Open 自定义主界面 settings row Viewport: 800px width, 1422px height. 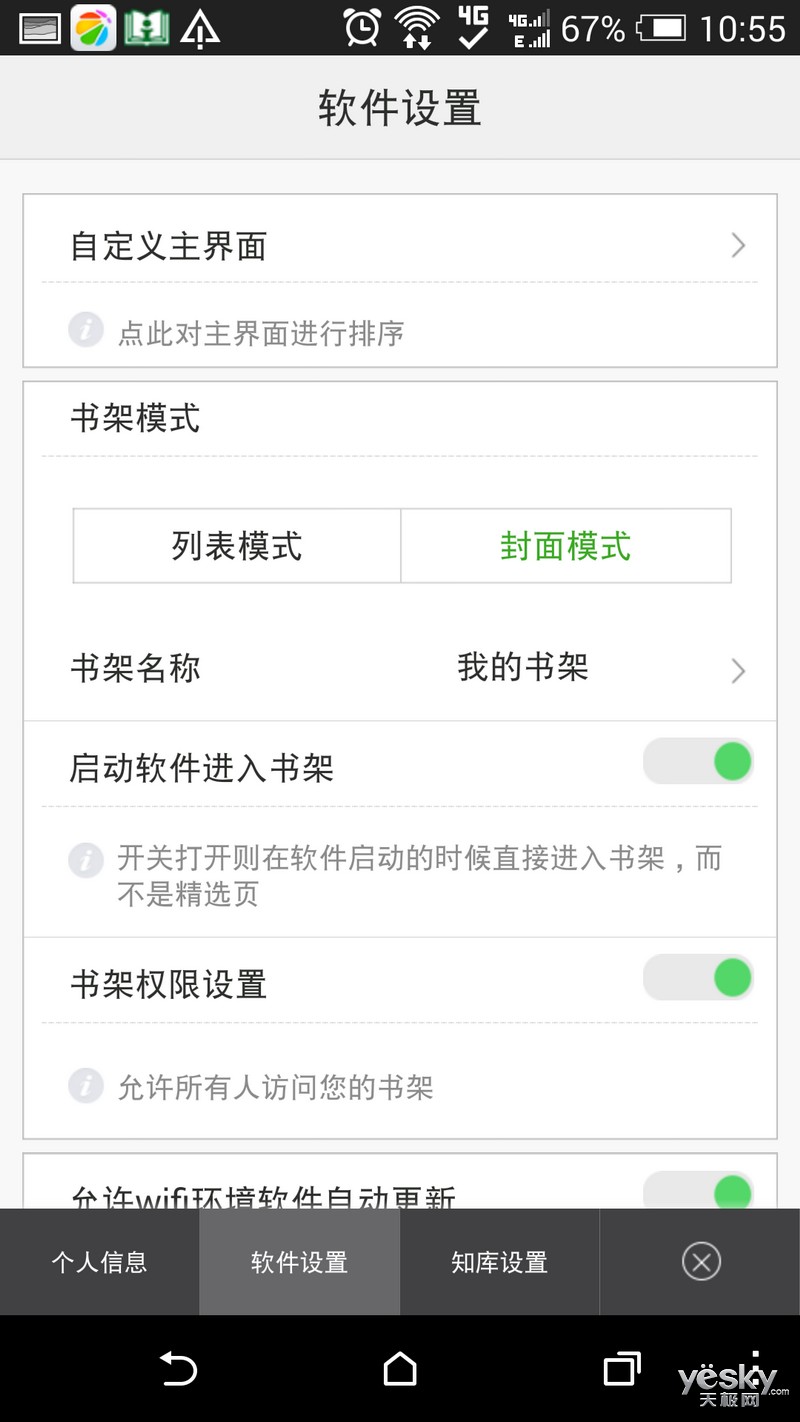tap(400, 246)
